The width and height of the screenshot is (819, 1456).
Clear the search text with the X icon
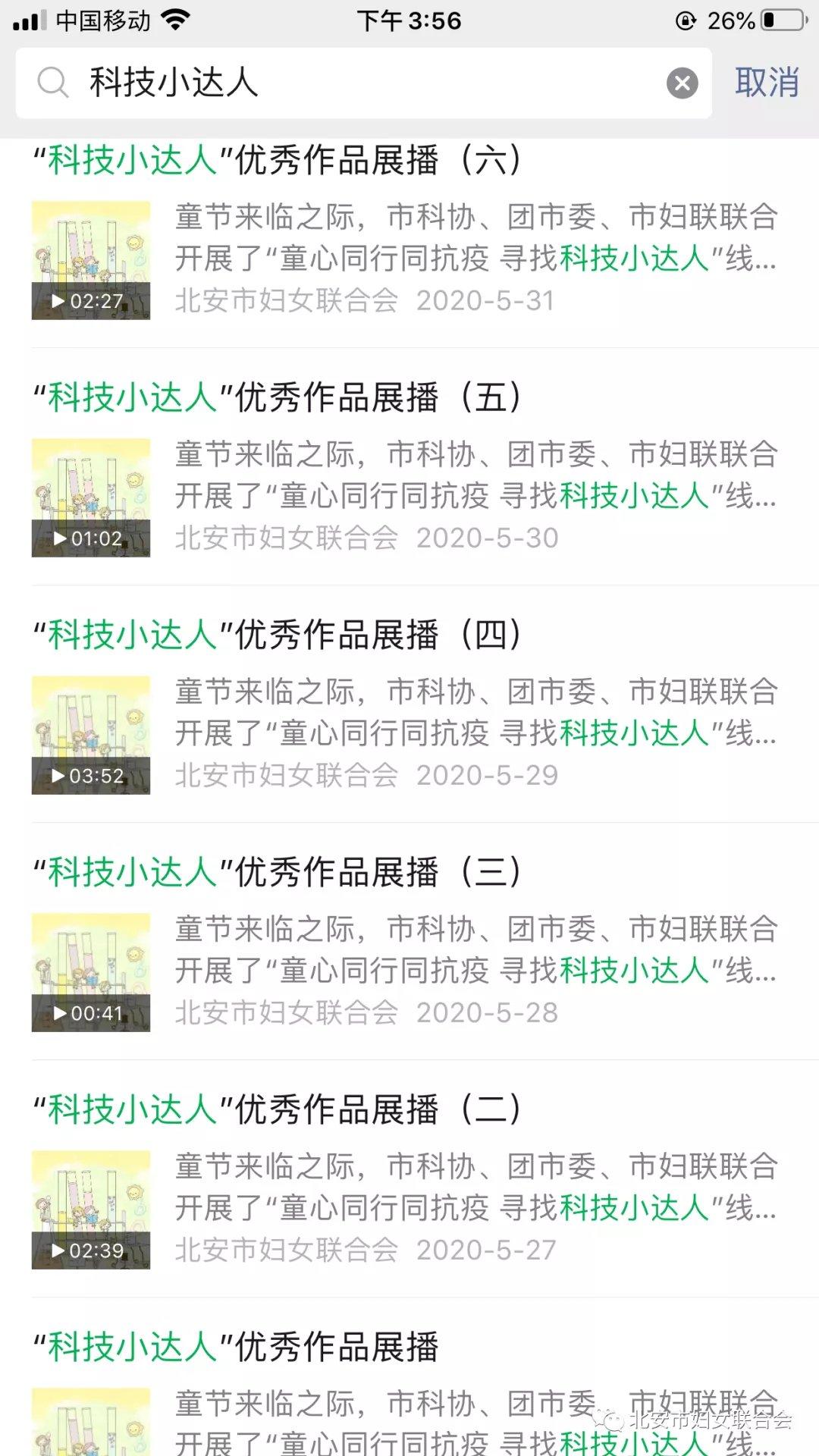(x=682, y=83)
